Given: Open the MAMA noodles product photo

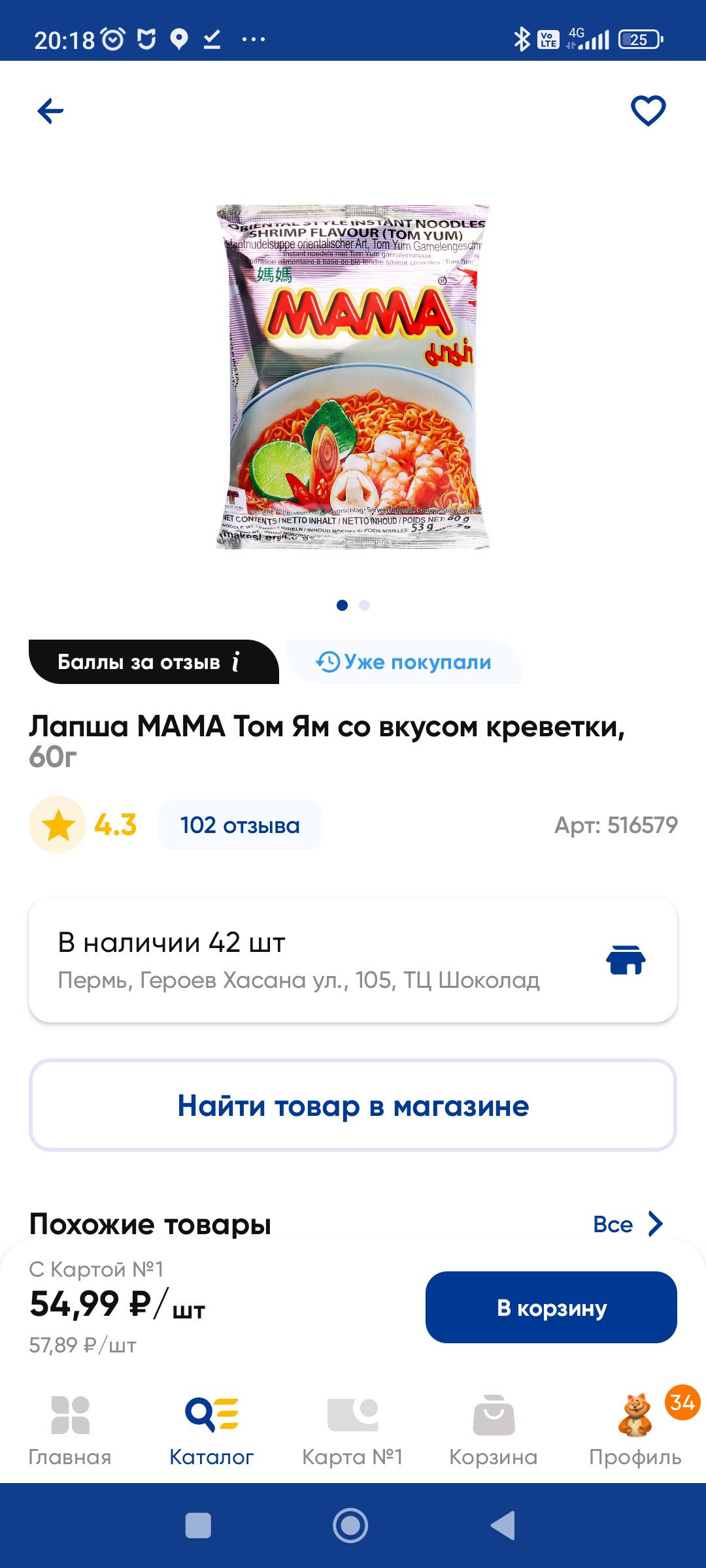Looking at the screenshot, I should (353, 377).
